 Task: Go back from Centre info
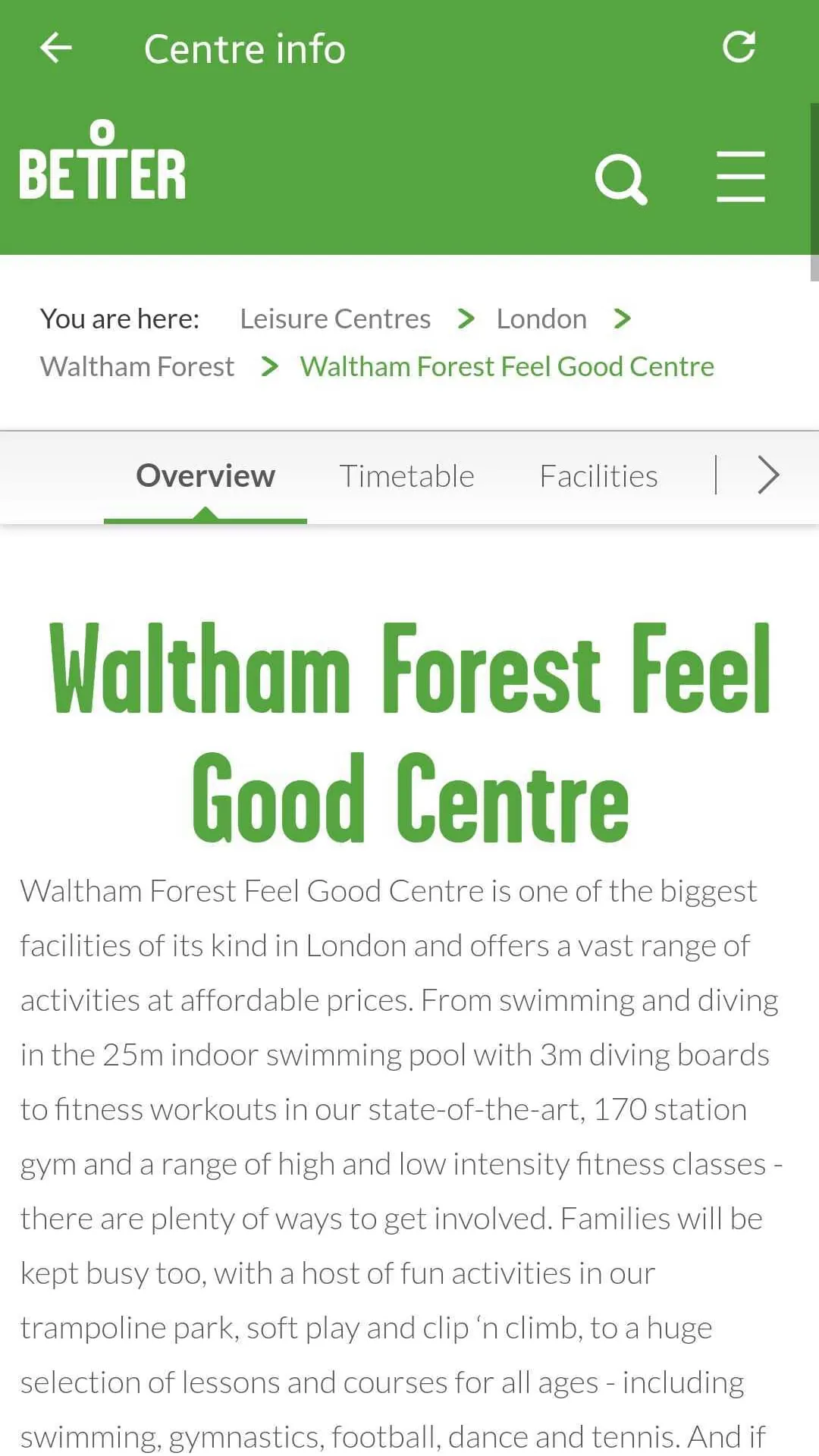point(55,49)
